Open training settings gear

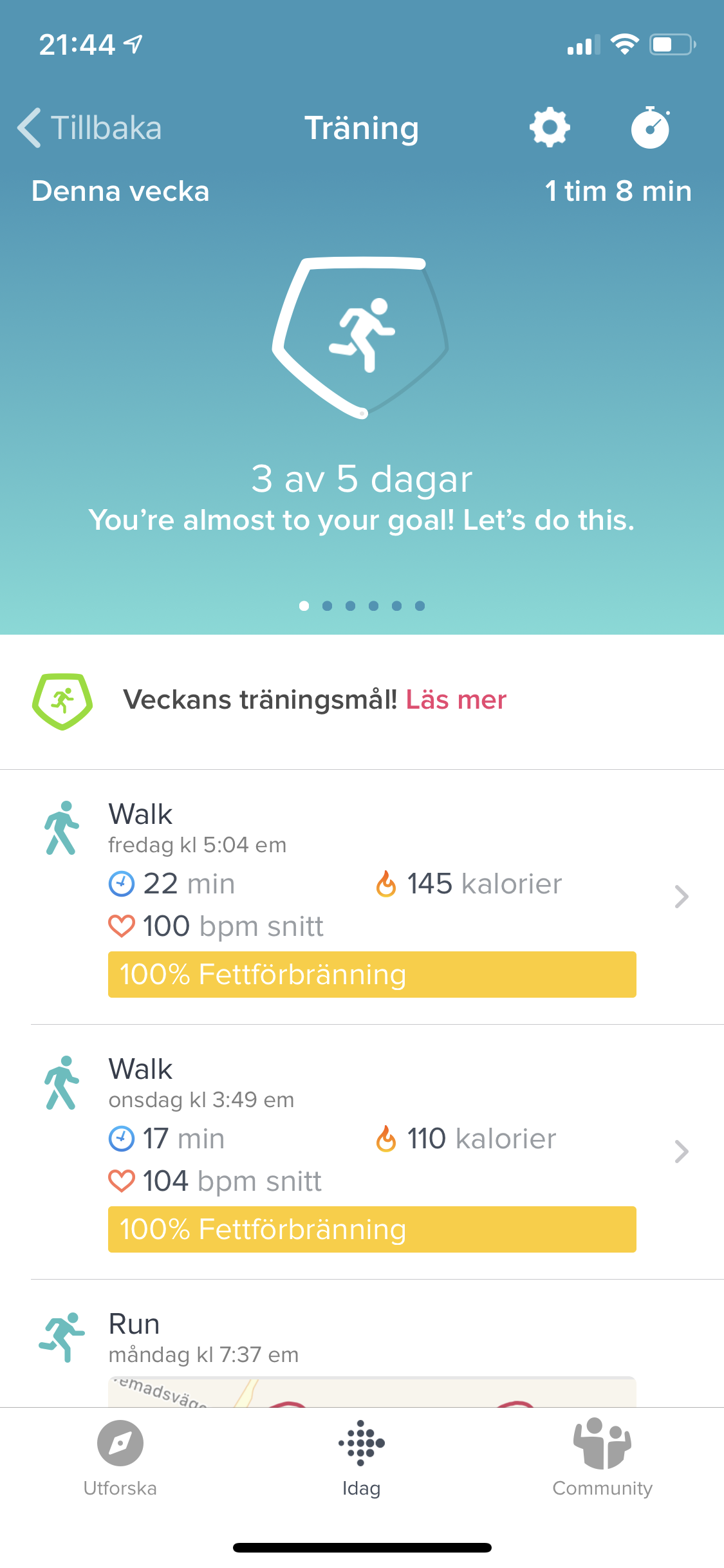pos(550,127)
